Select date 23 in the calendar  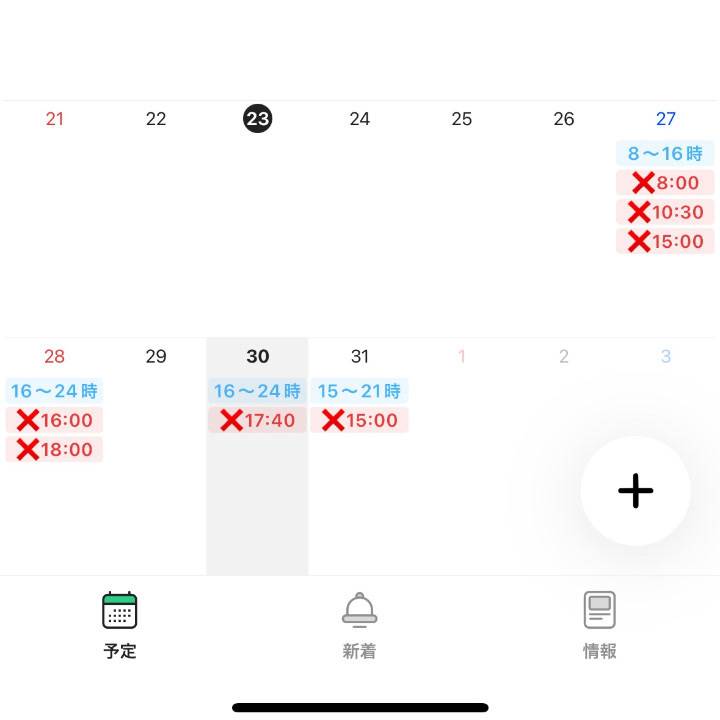pos(258,119)
